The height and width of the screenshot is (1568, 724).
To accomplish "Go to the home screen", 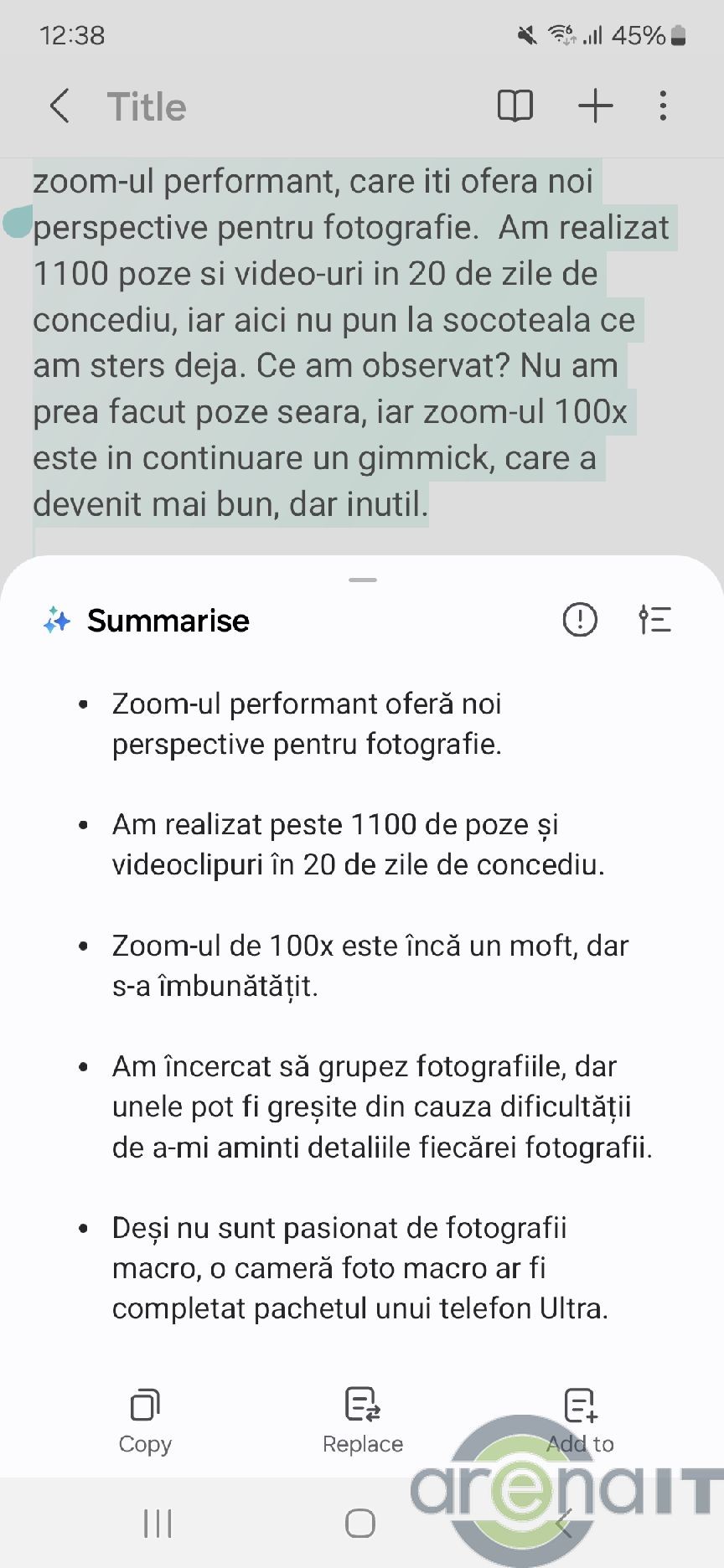I will click(x=360, y=1523).
